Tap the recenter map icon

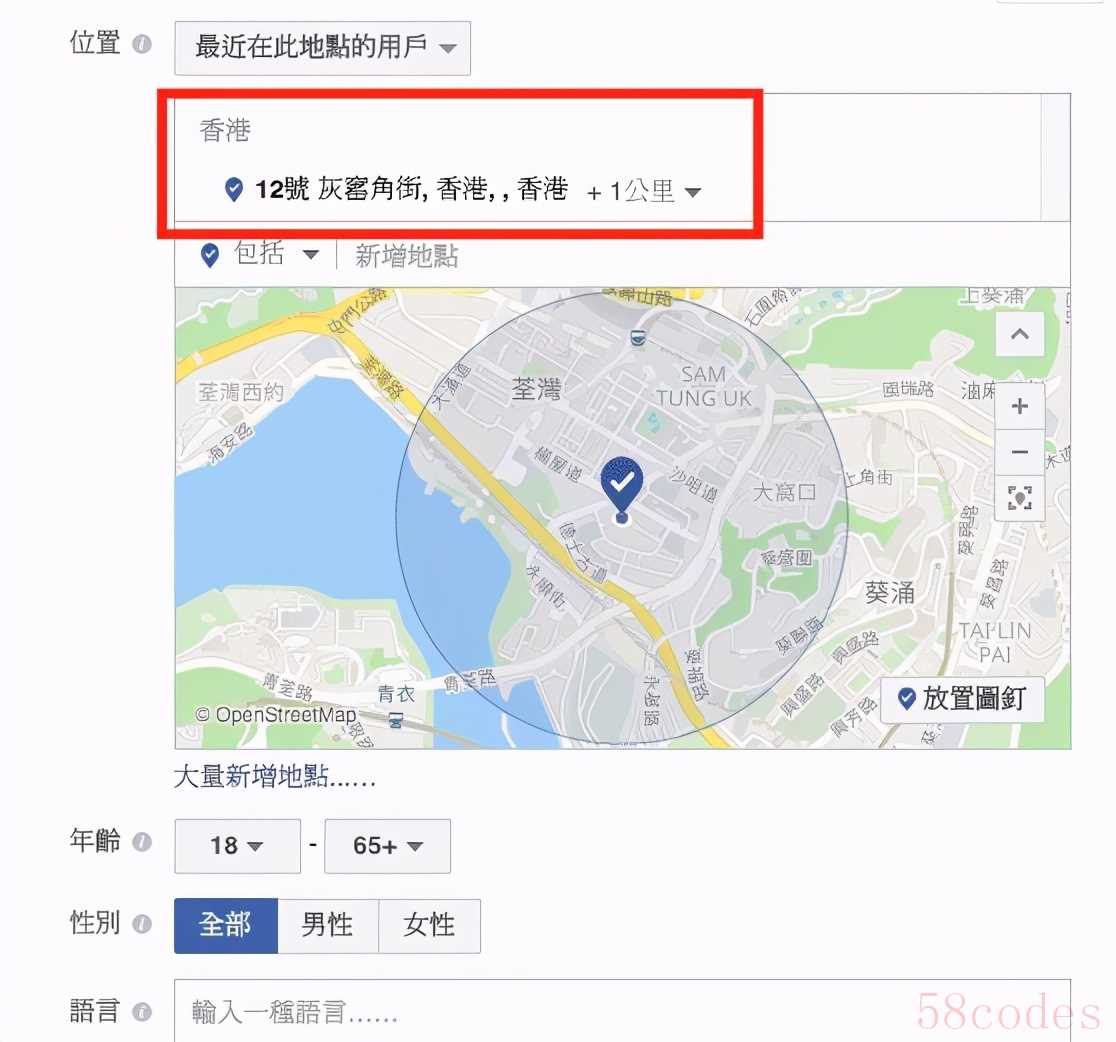(x=1019, y=498)
